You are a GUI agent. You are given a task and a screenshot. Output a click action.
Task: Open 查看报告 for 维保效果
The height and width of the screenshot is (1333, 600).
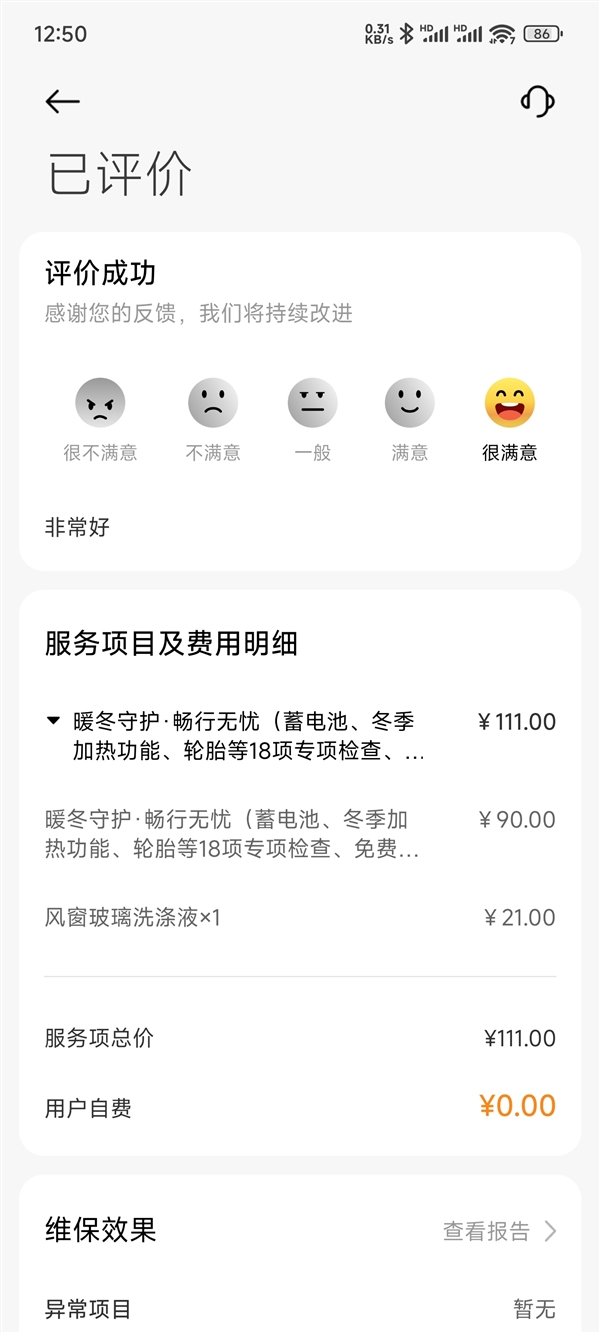click(499, 1231)
